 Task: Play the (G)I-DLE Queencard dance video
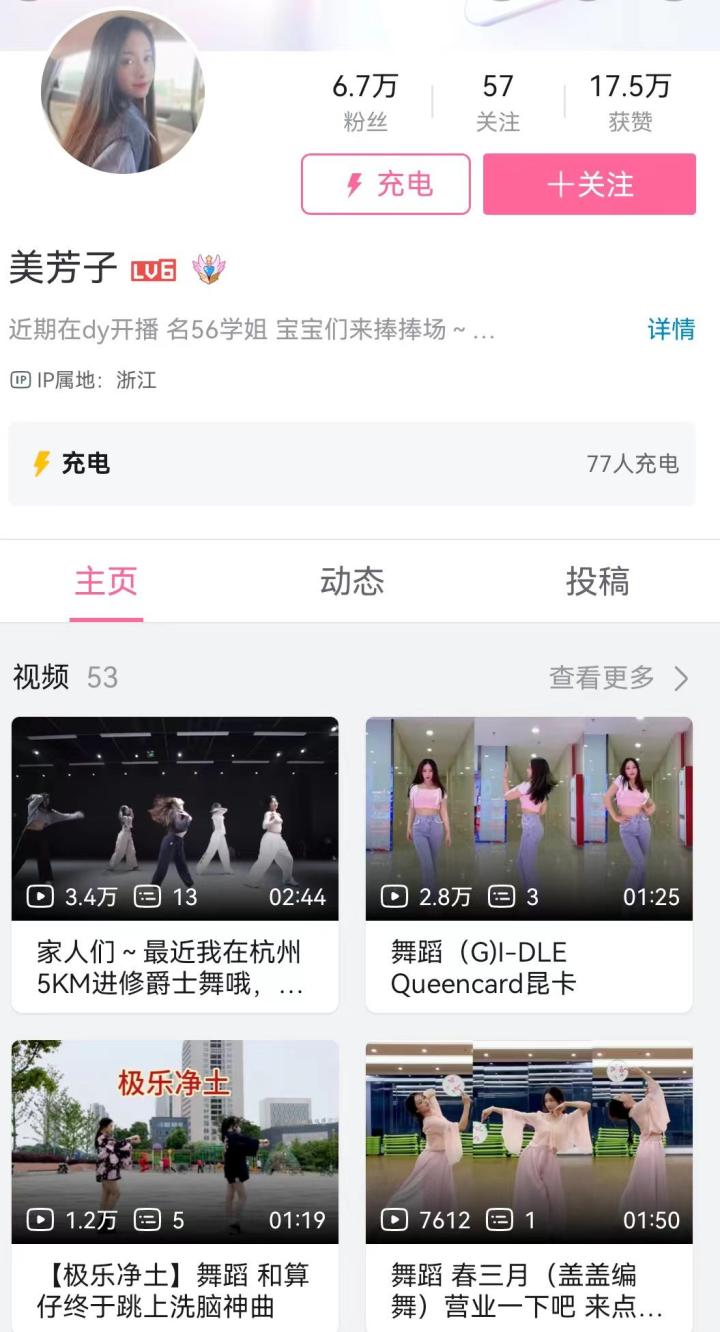pyautogui.click(x=529, y=819)
